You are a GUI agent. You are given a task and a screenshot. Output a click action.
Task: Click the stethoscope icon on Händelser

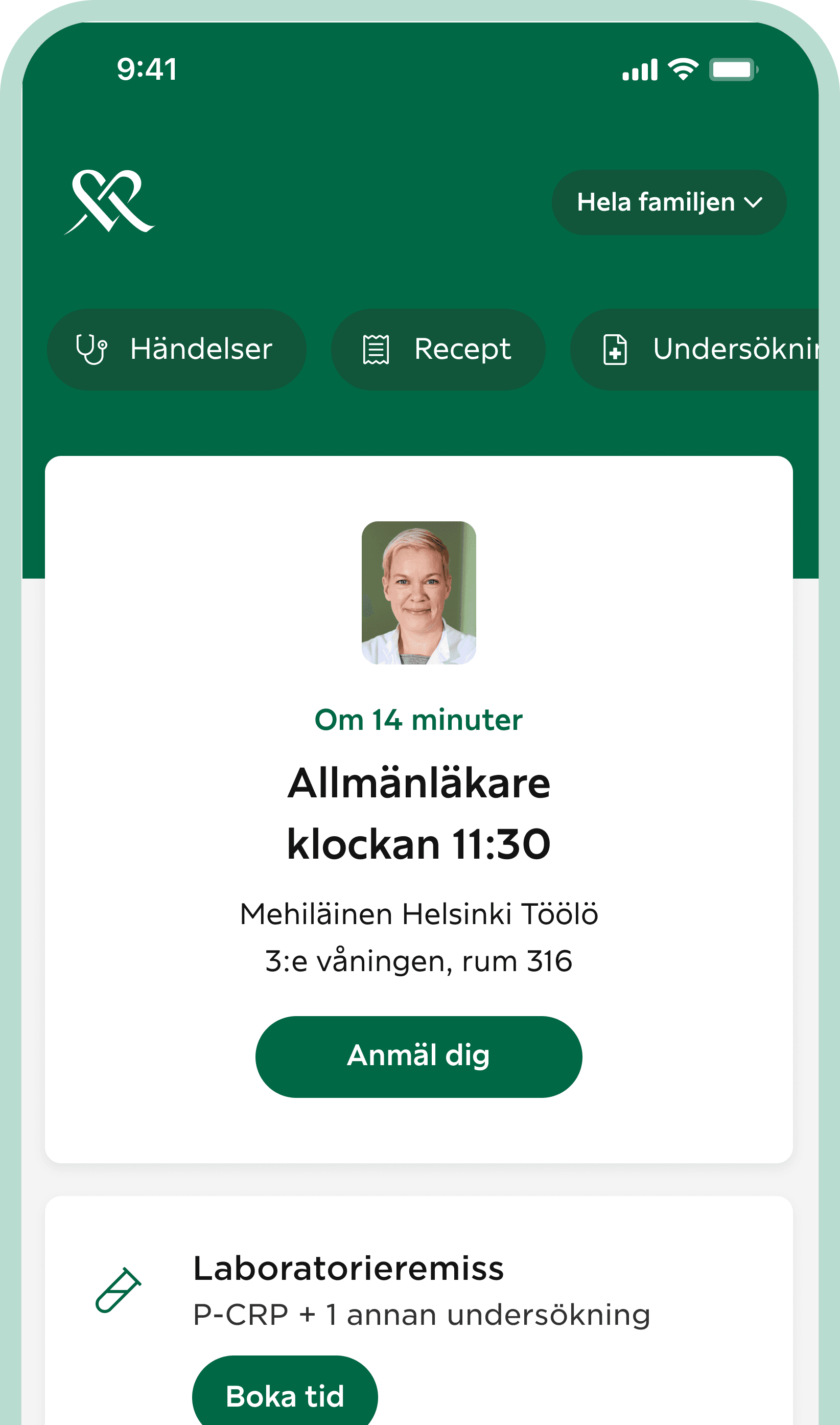(92, 349)
